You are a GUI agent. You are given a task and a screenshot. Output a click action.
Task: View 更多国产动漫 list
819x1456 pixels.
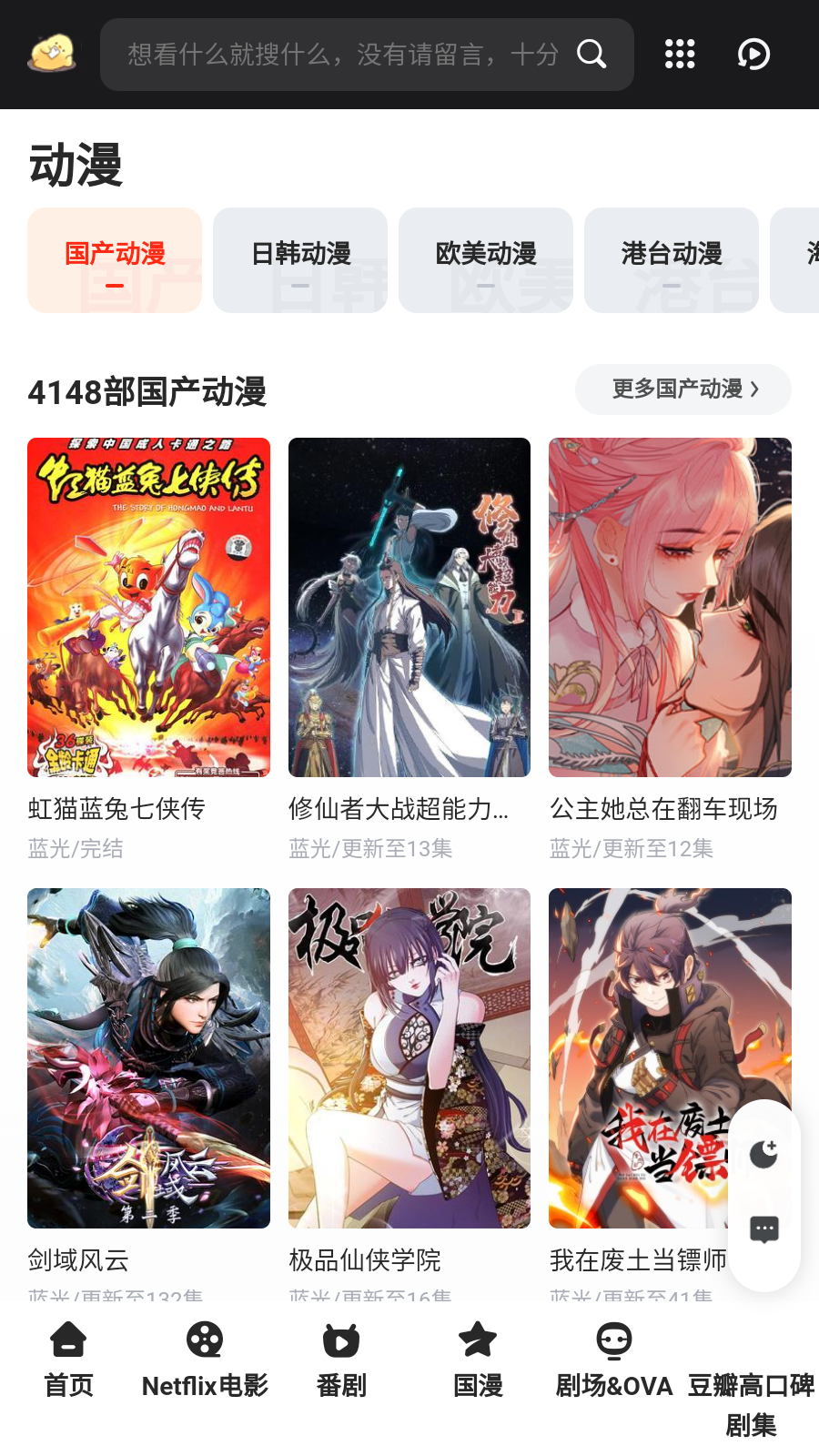(683, 389)
